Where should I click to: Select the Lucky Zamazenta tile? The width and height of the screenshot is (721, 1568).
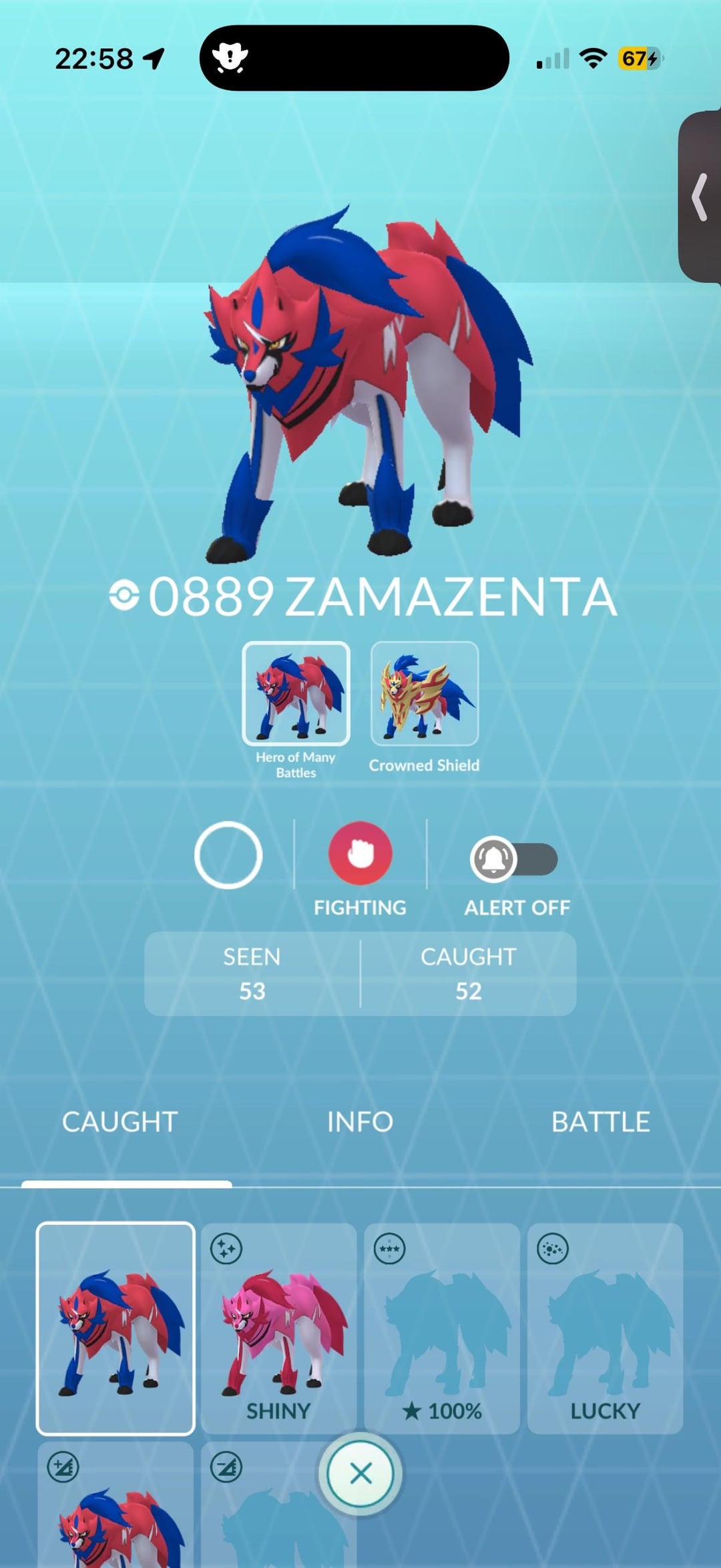(x=605, y=1328)
